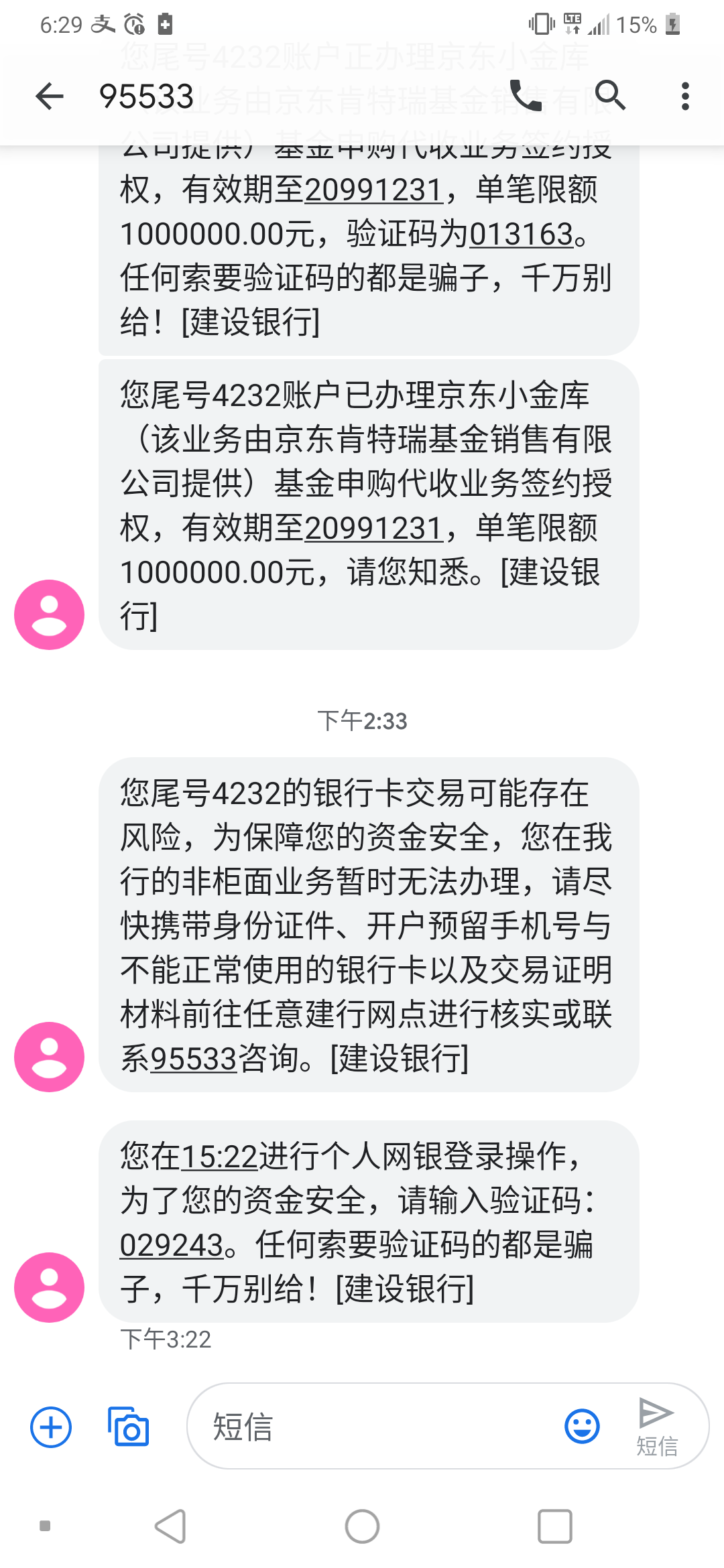Open the emoji picker
This screenshot has width=724, height=1568.
click(x=582, y=1426)
